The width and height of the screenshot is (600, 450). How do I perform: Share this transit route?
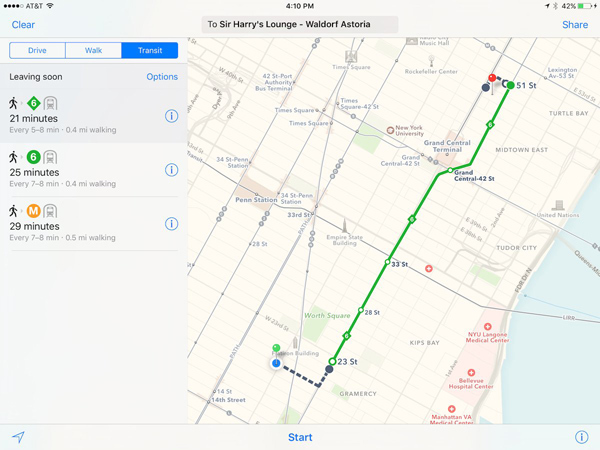tap(575, 25)
